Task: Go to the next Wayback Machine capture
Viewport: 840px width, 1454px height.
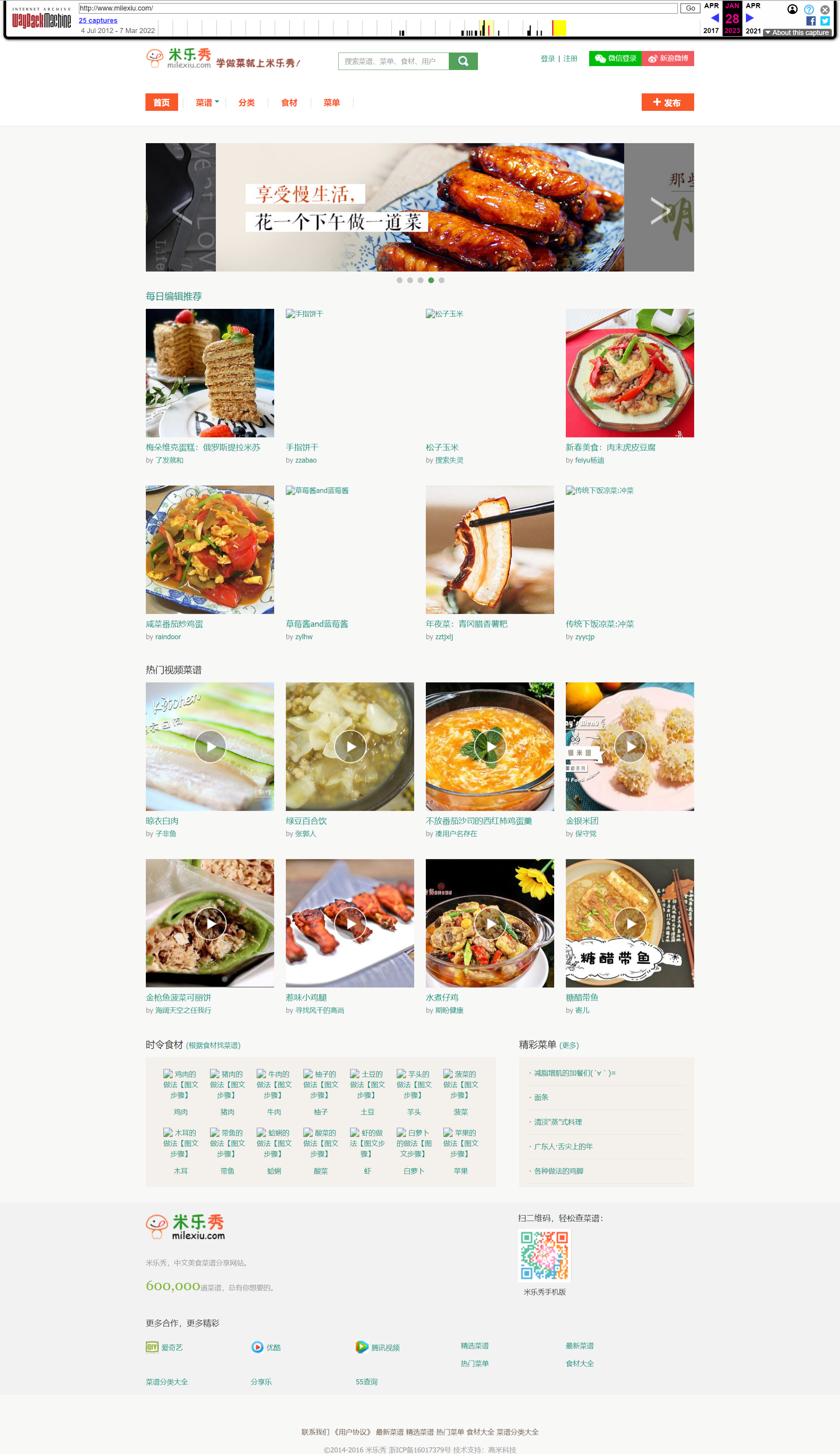Action: [750, 18]
